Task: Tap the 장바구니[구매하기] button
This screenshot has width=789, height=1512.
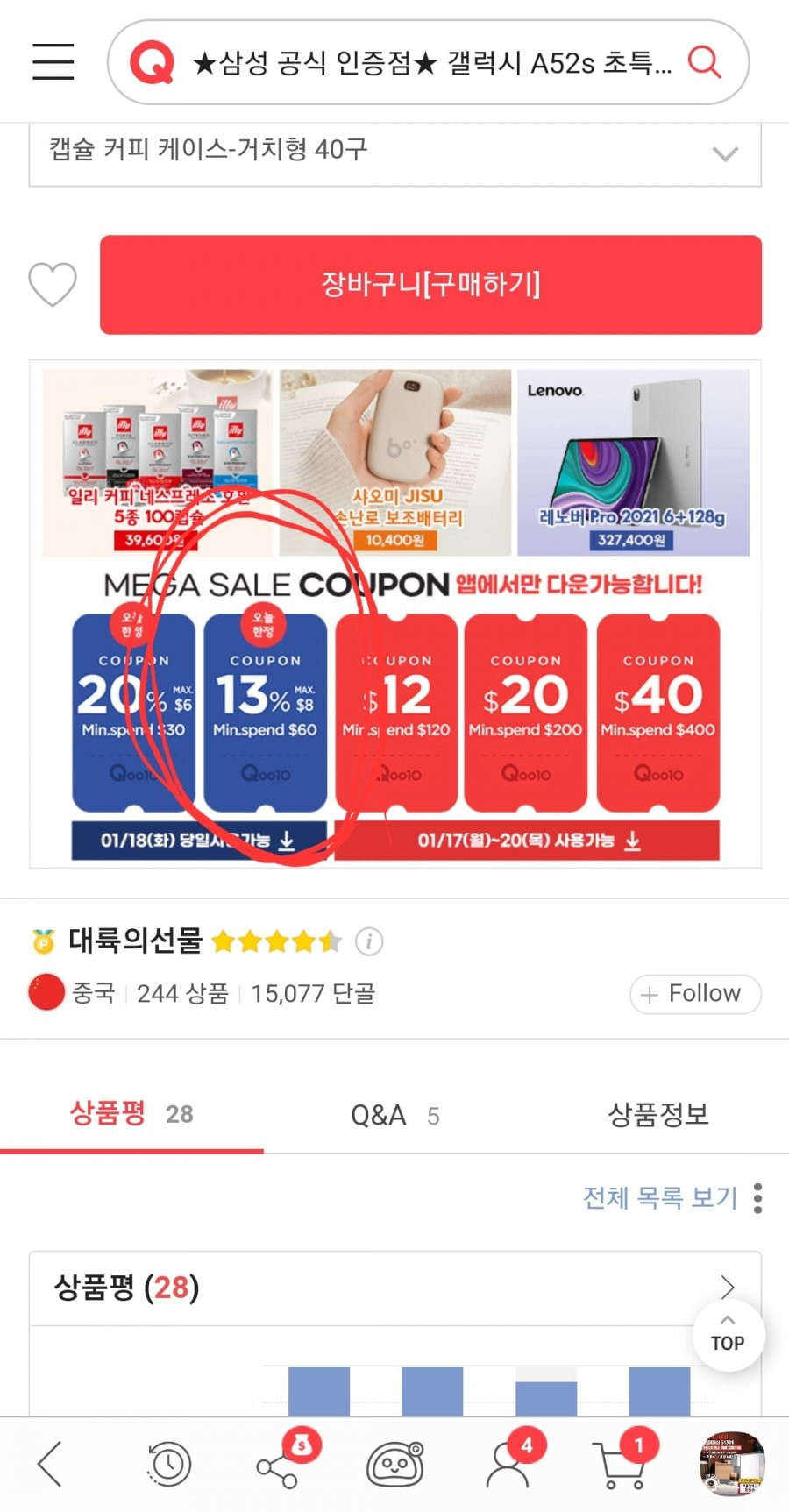Action: point(430,284)
